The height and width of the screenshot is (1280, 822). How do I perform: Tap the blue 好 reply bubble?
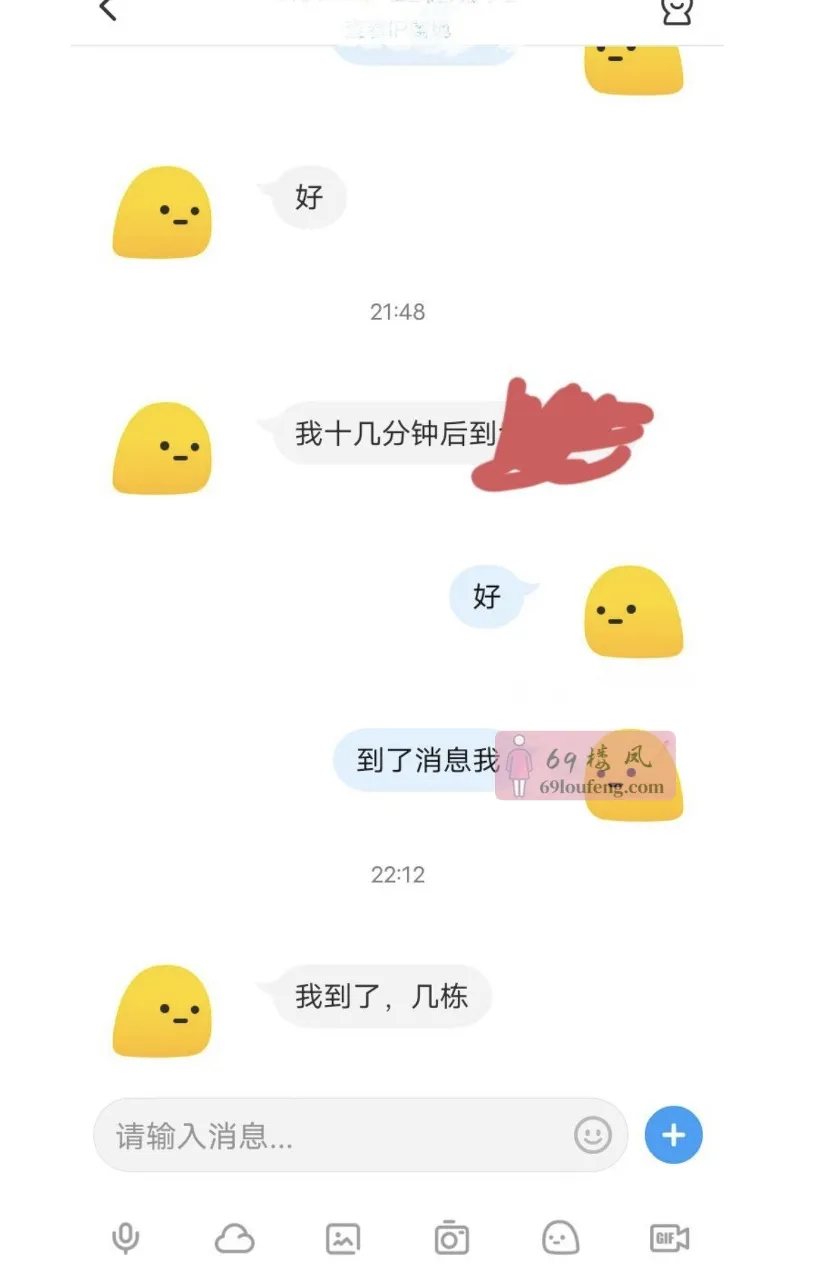(487, 597)
